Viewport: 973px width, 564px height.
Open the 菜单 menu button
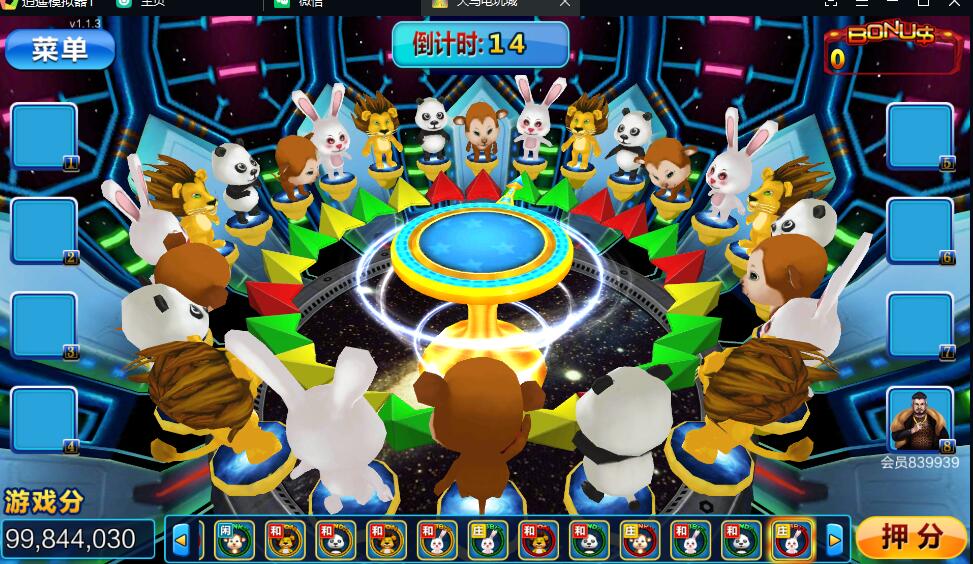click(60, 49)
